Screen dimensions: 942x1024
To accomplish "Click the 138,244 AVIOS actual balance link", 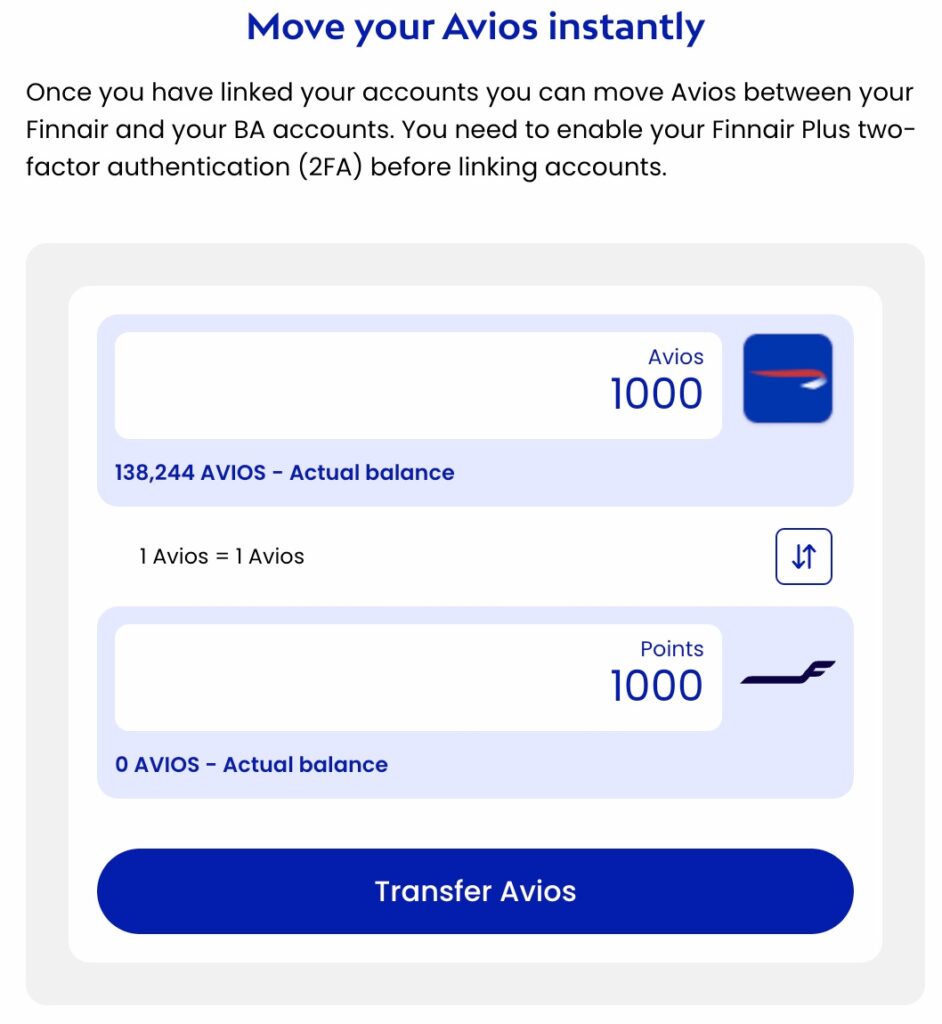I will (283, 472).
